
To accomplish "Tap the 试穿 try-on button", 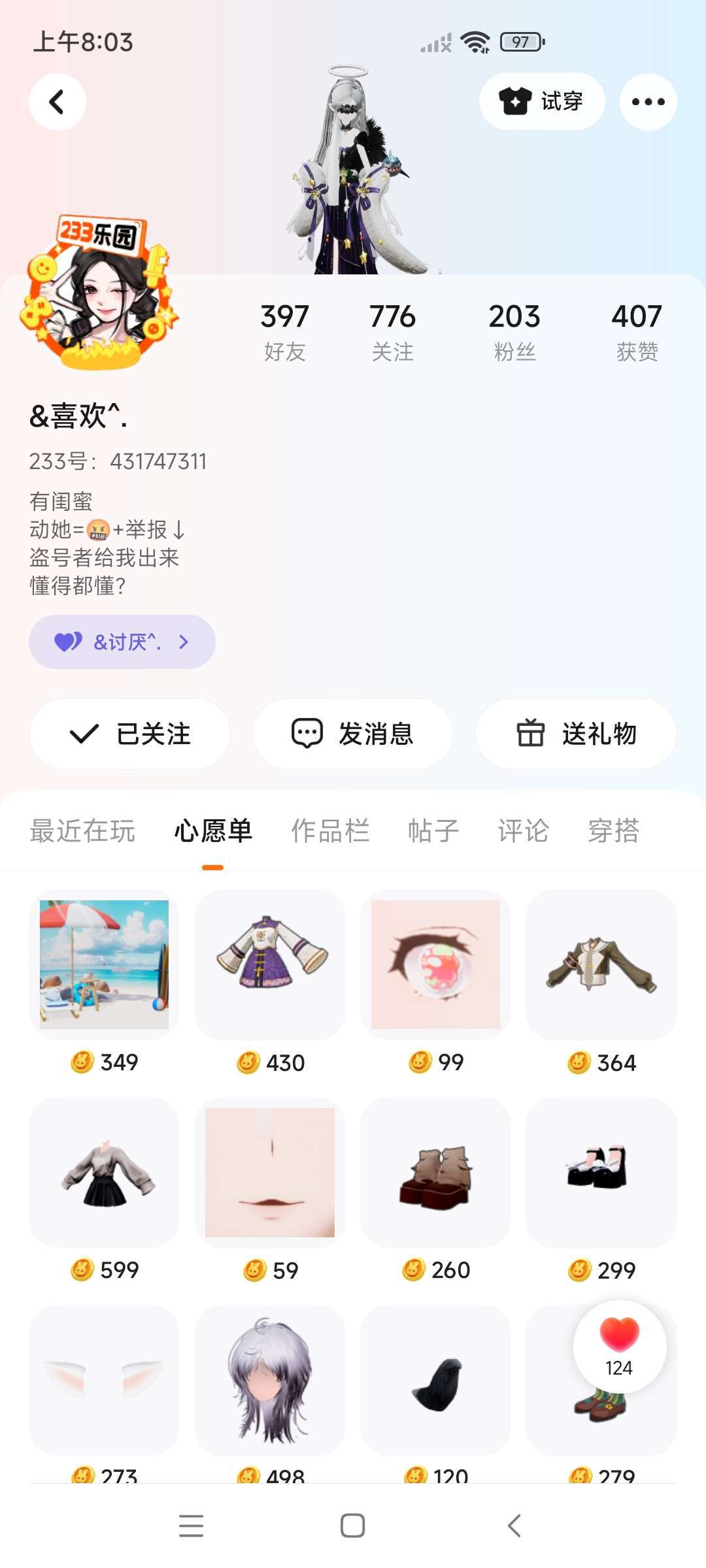I will tap(542, 102).
